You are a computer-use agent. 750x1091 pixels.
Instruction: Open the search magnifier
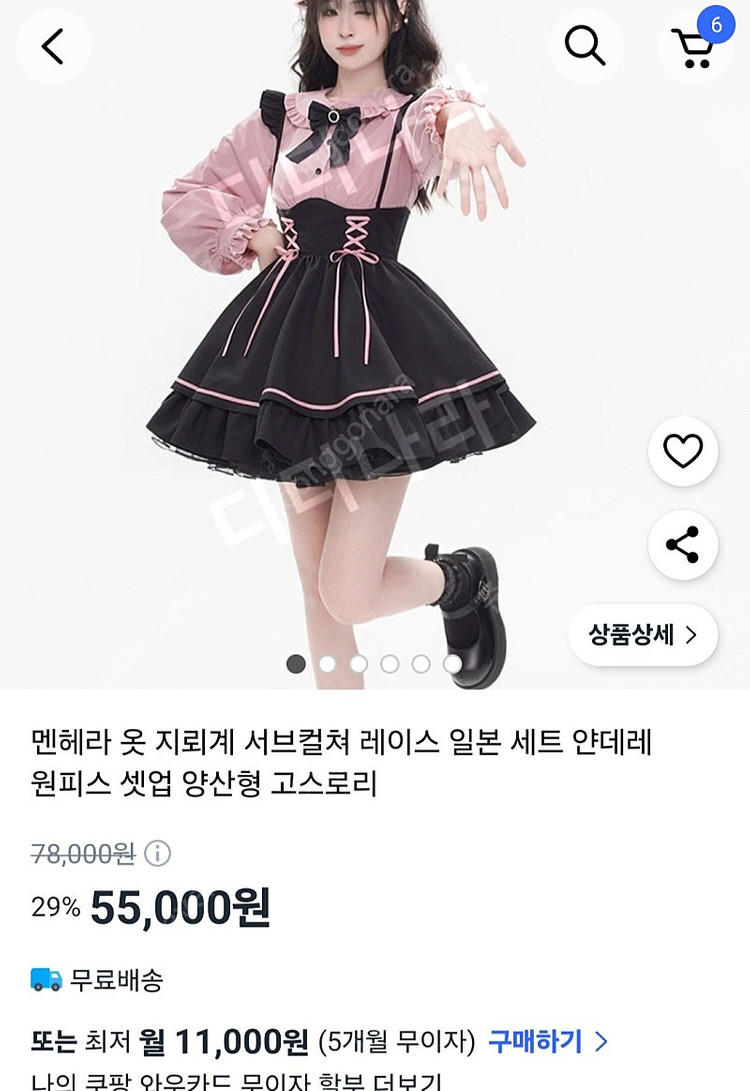(585, 45)
